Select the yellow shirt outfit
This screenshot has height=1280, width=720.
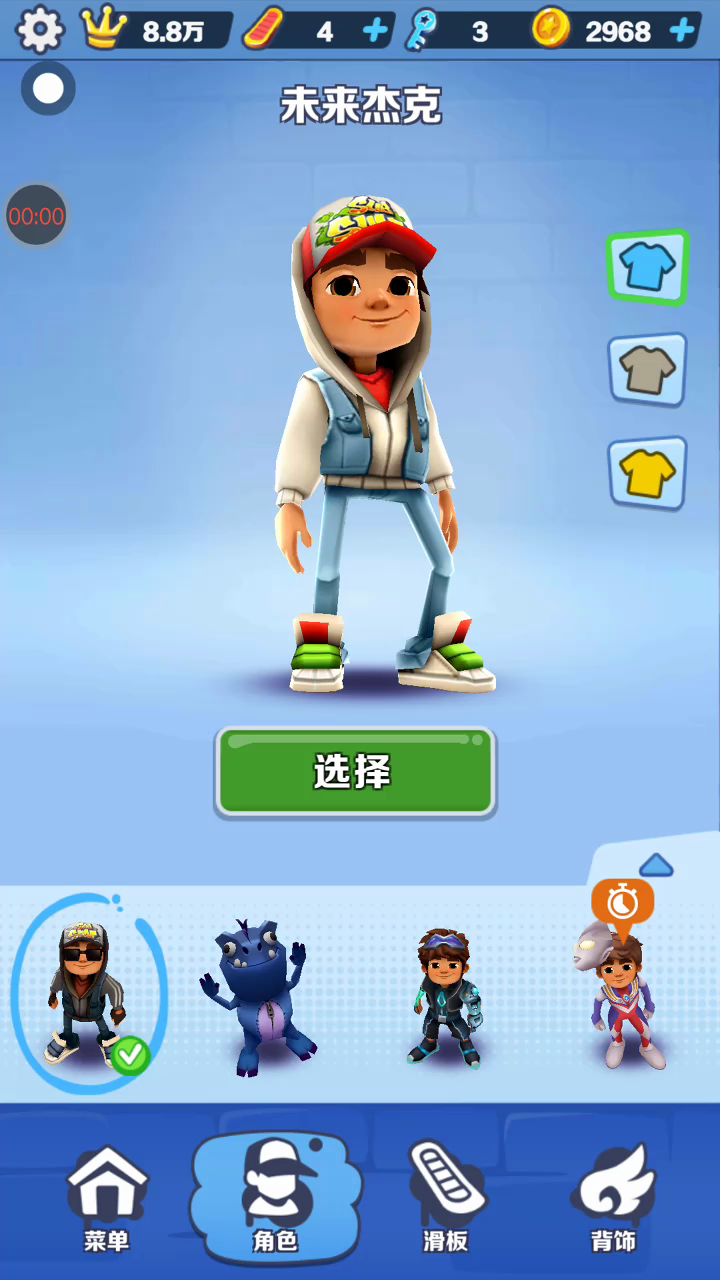pyautogui.click(x=647, y=473)
